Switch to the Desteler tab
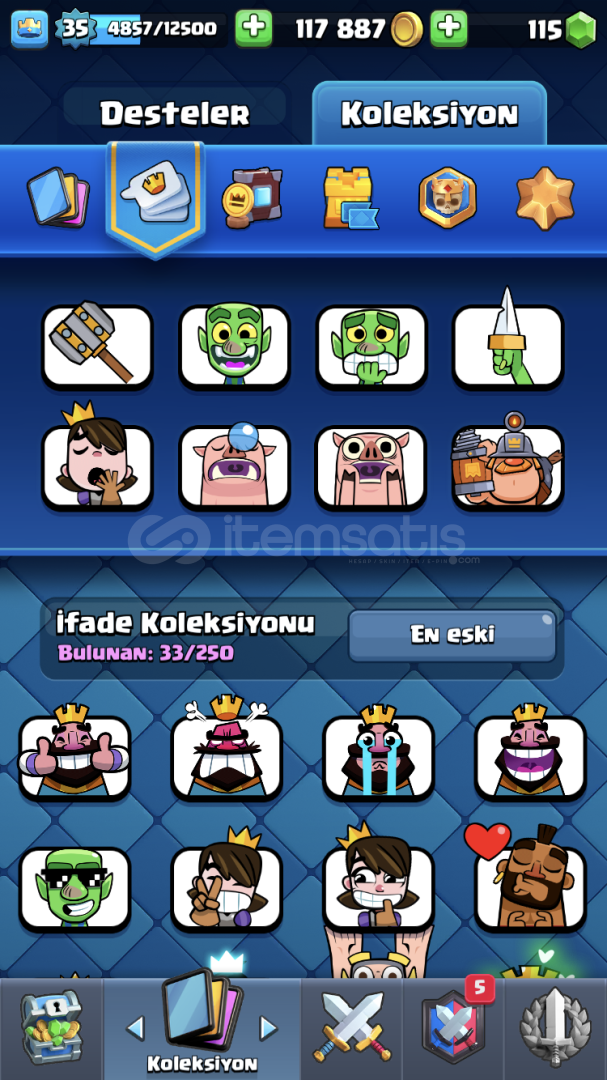The width and height of the screenshot is (607, 1080). [x=174, y=113]
